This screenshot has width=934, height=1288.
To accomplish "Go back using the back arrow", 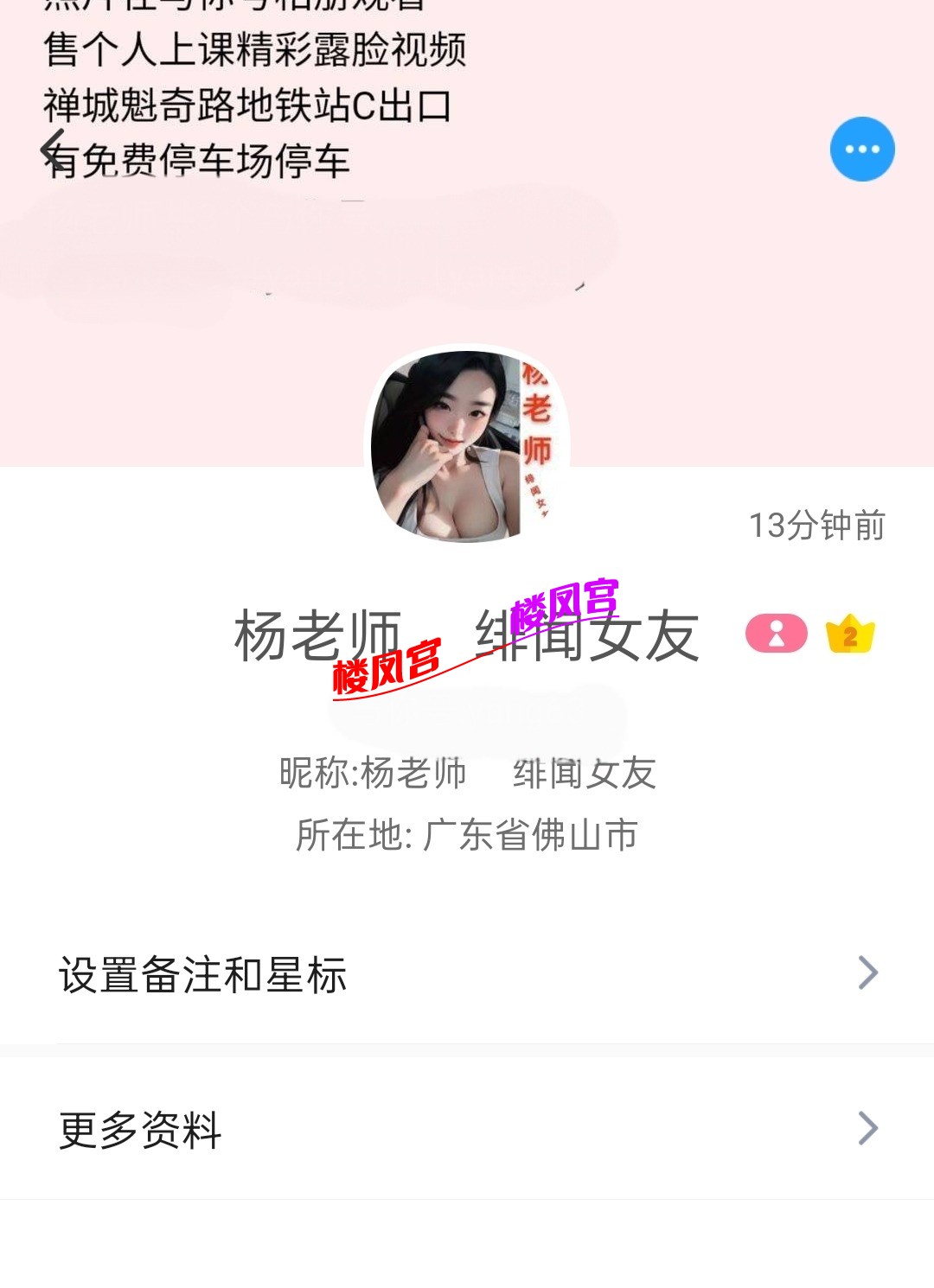I will pyautogui.click(x=54, y=149).
